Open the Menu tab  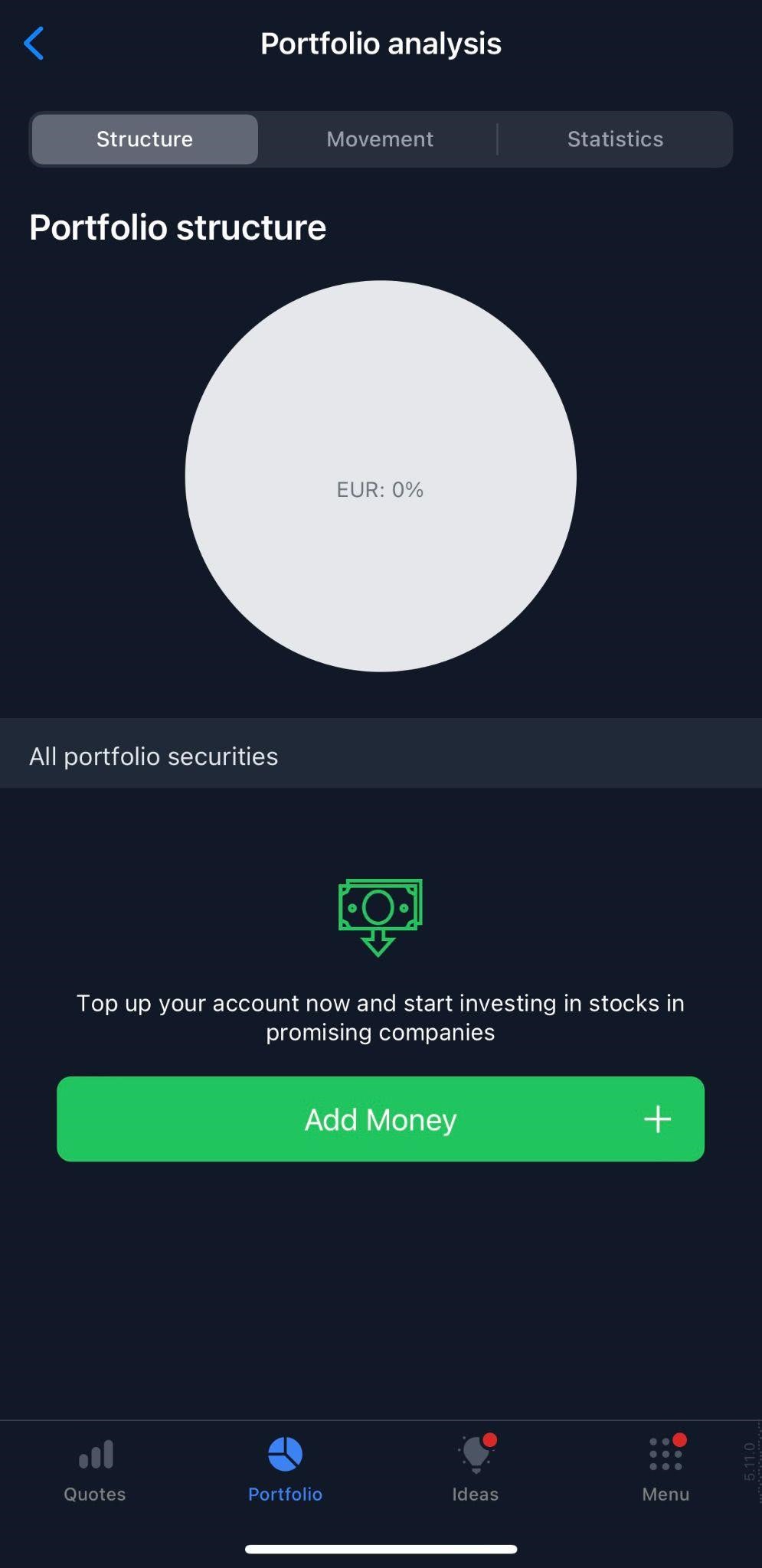point(666,1470)
